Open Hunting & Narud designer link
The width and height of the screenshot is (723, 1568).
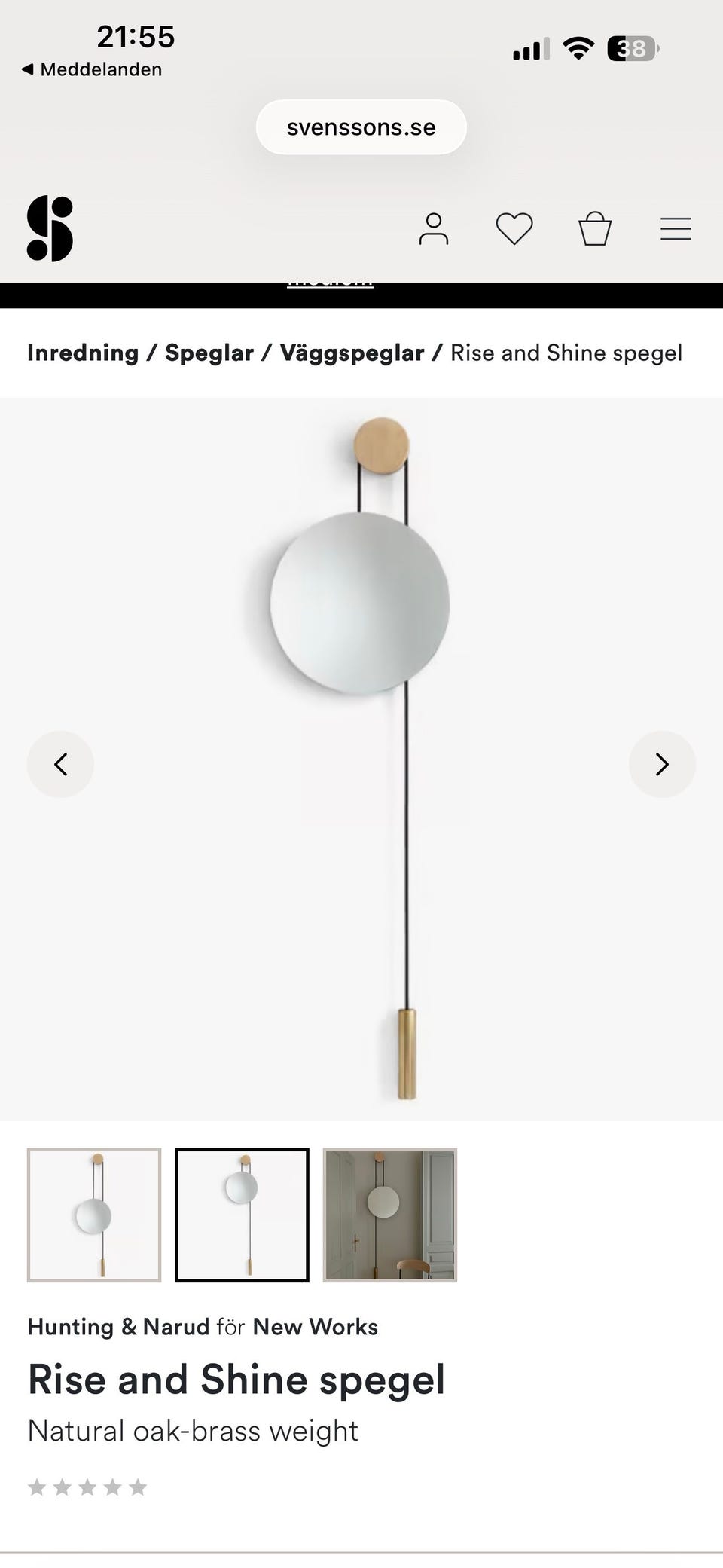click(x=118, y=1327)
